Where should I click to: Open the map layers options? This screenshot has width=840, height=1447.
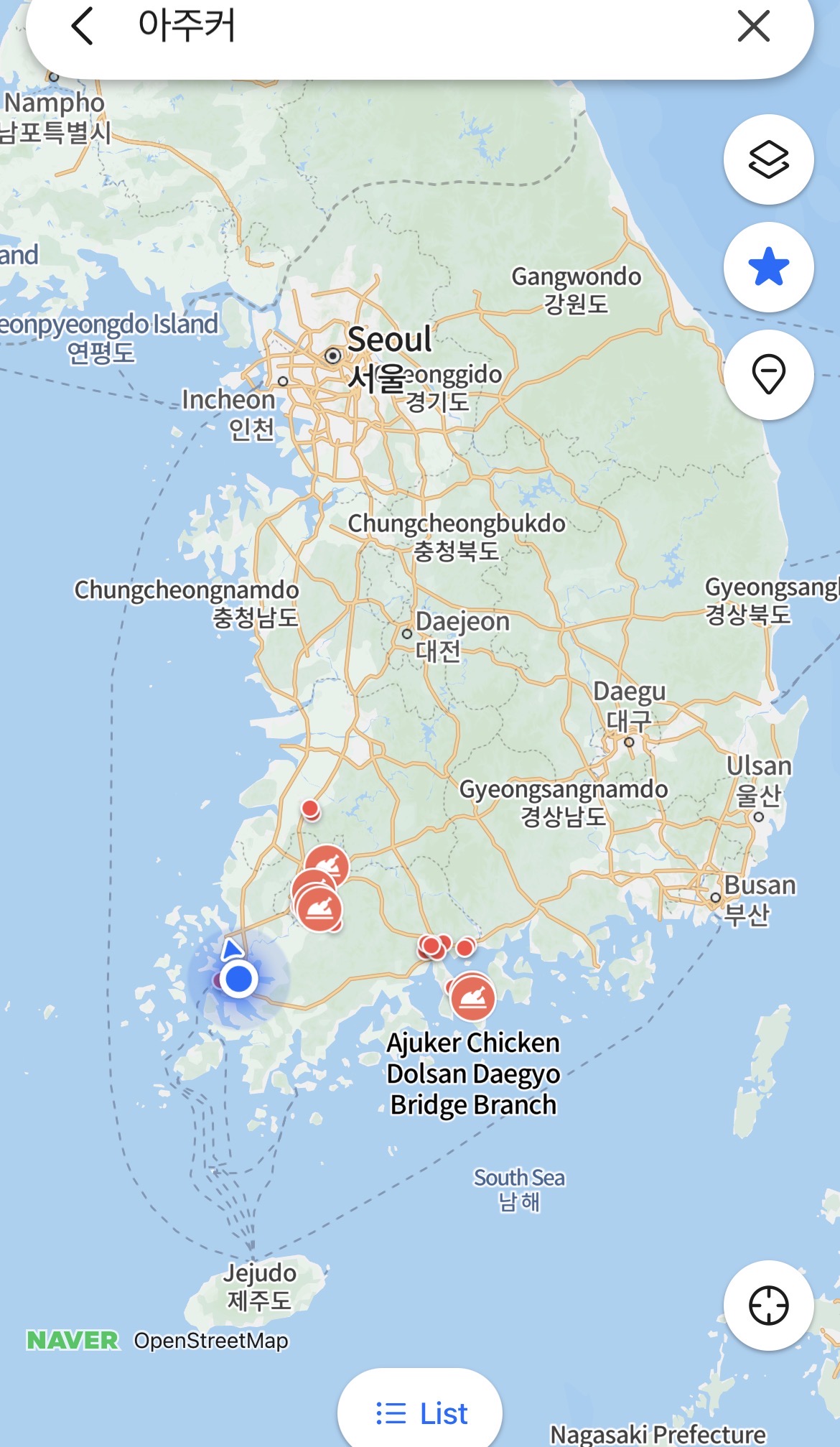click(768, 159)
